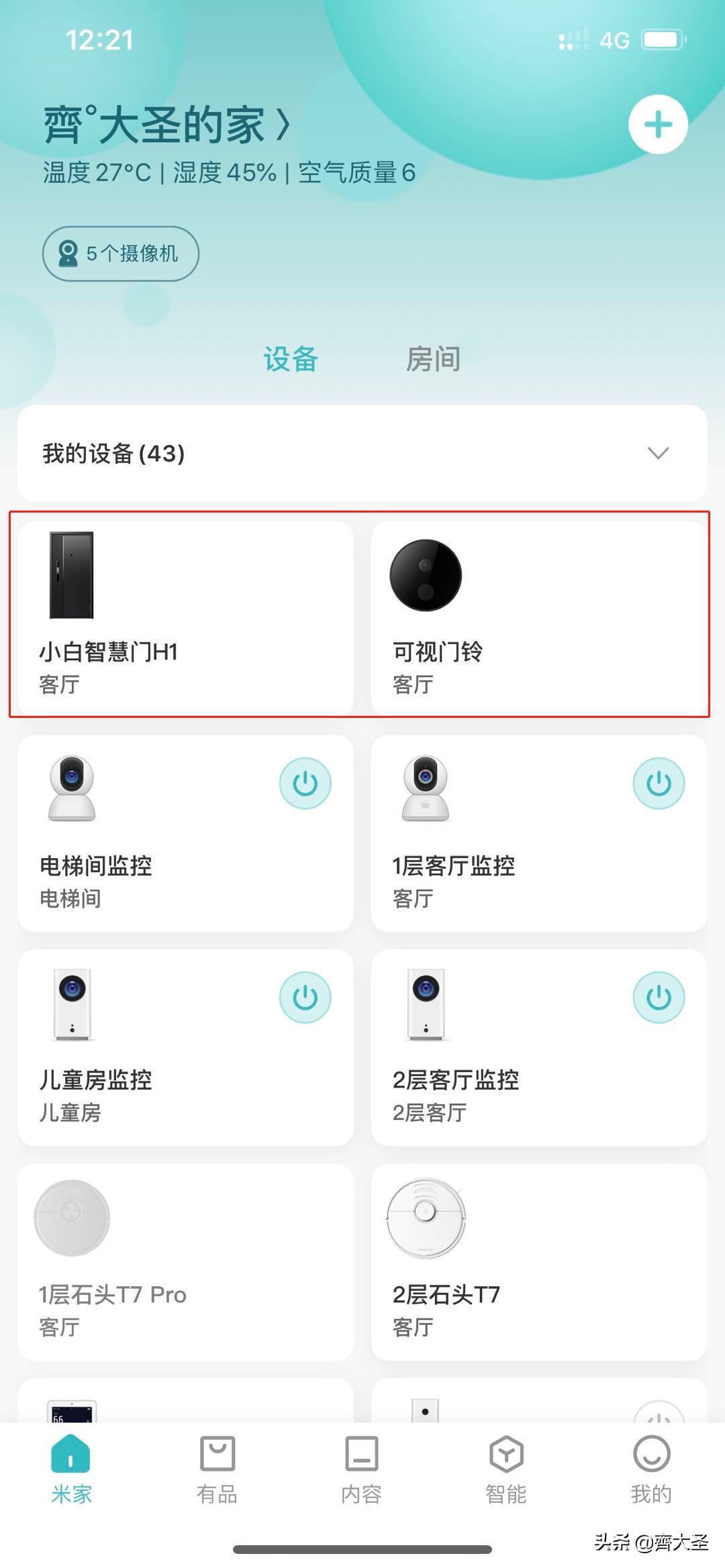Expand home selector via 齊大圣的家 arrow
Image resolution: width=725 pixels, height=1568 pixels.
coord(282,124)
